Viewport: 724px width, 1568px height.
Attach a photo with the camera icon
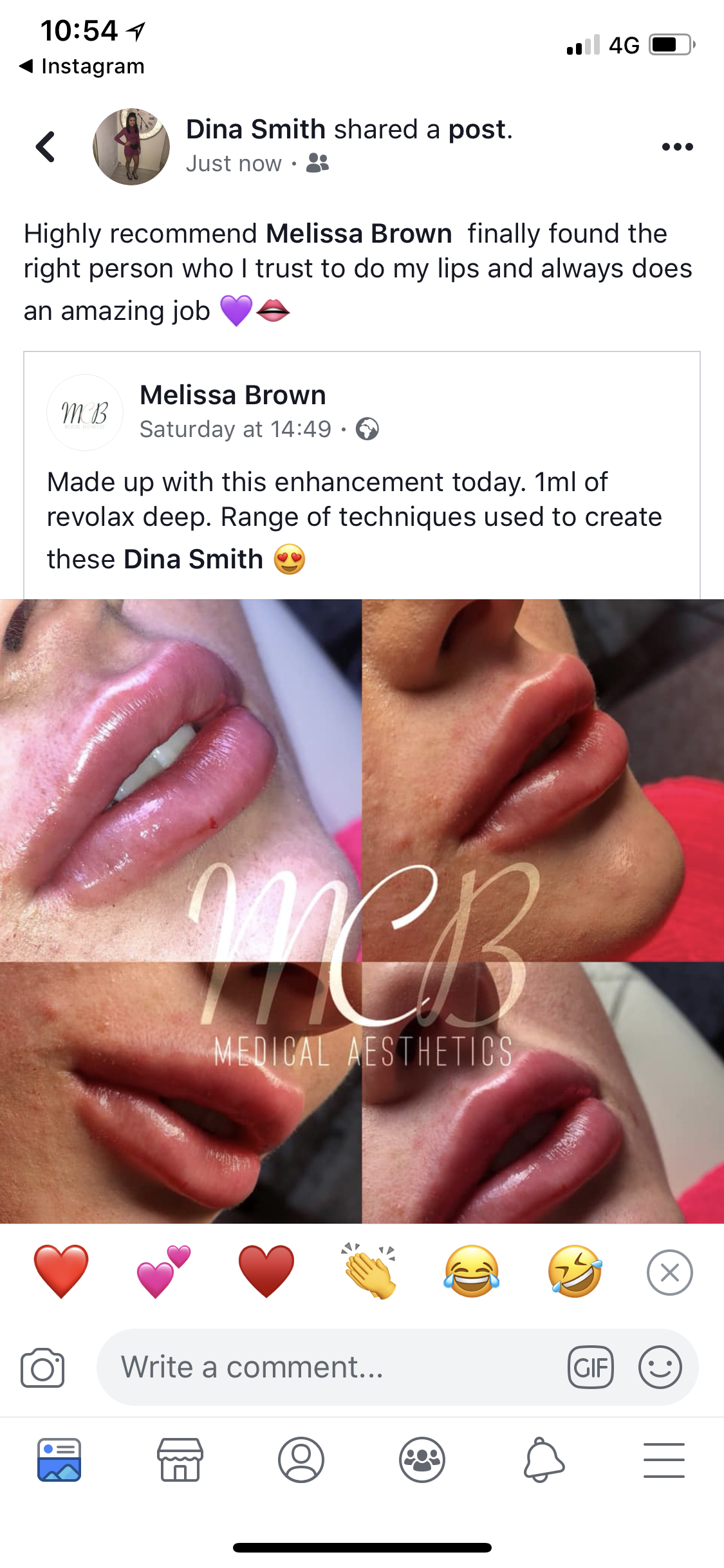point(42,1367)
